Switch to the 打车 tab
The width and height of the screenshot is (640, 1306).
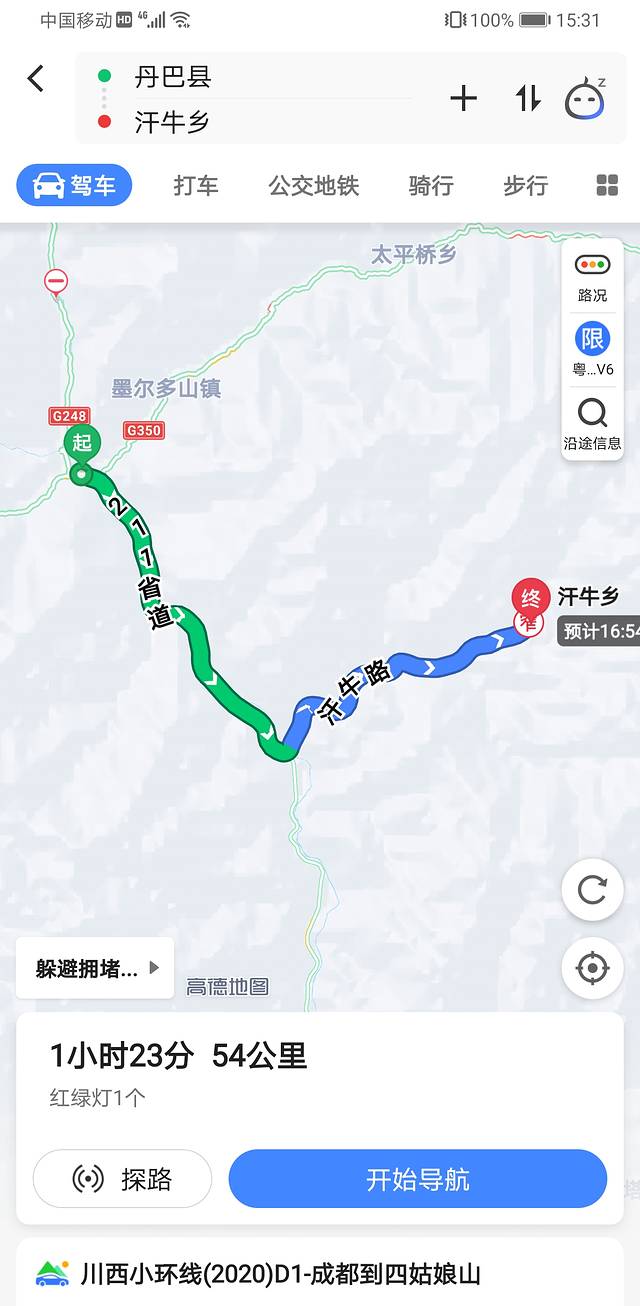[195, 185]
